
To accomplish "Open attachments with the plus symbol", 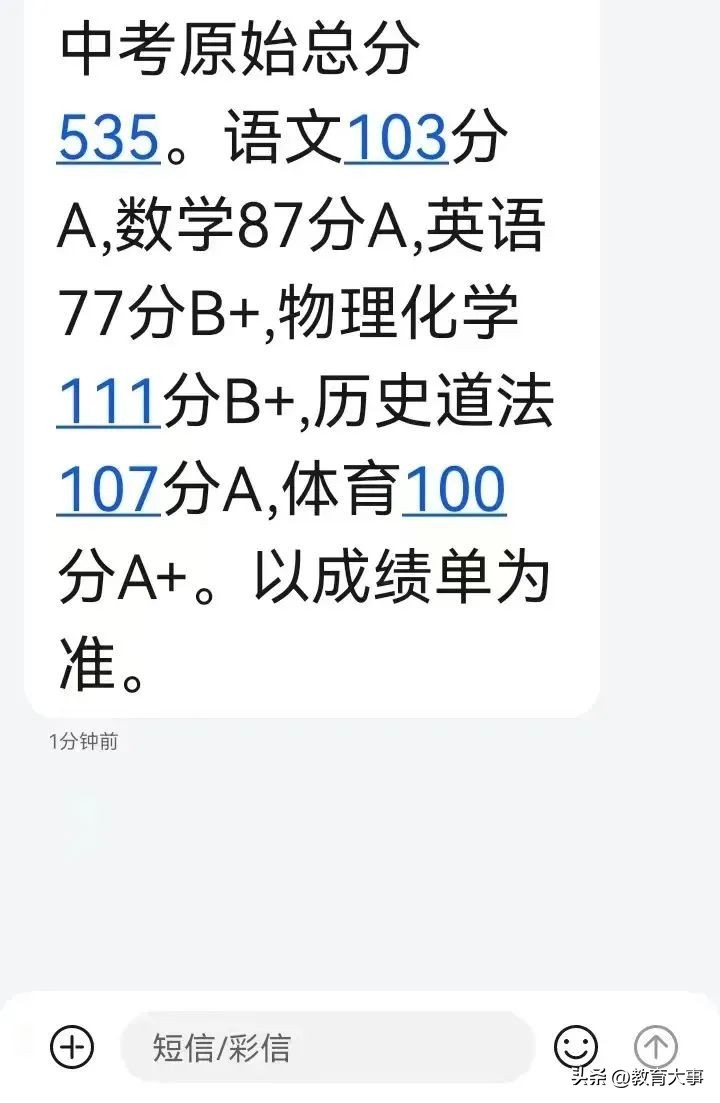I will coord(70,1045).
